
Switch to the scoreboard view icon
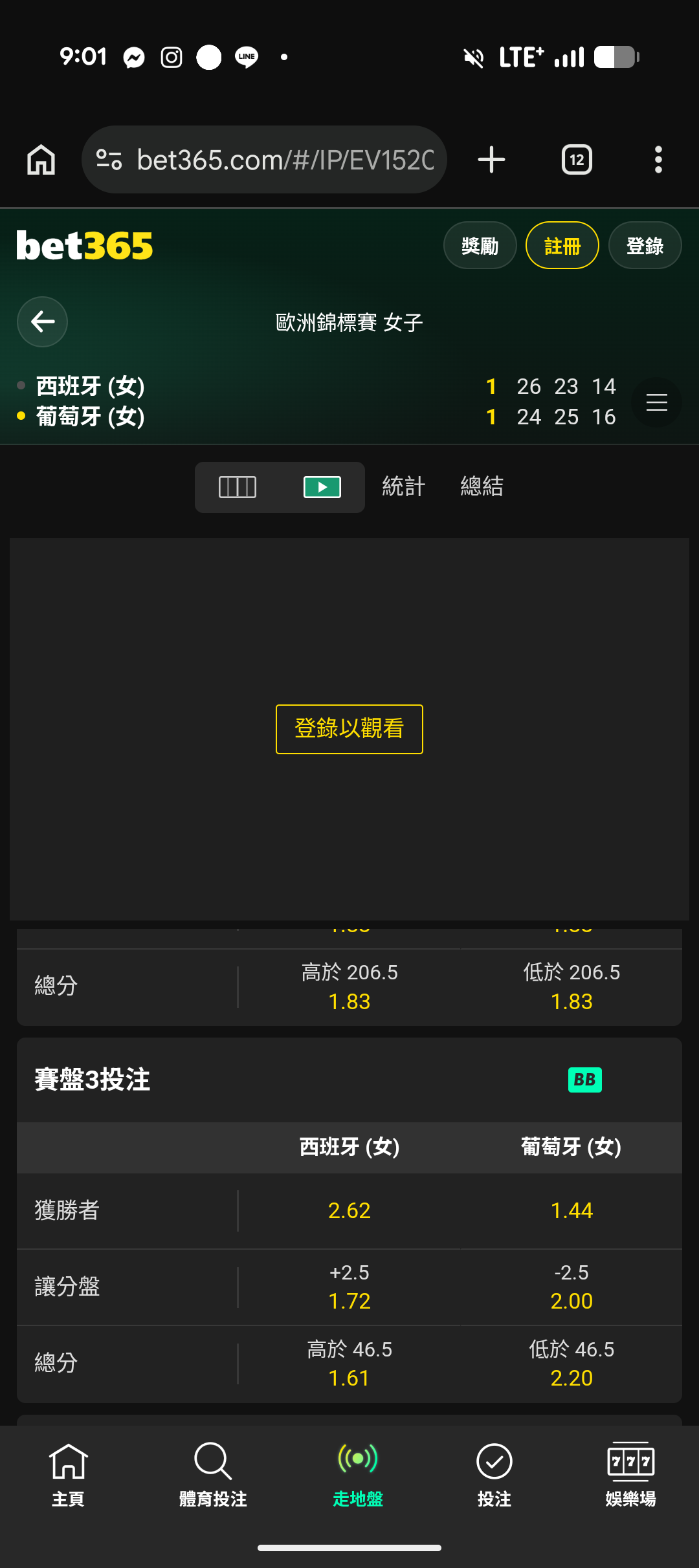pos(238,487)
